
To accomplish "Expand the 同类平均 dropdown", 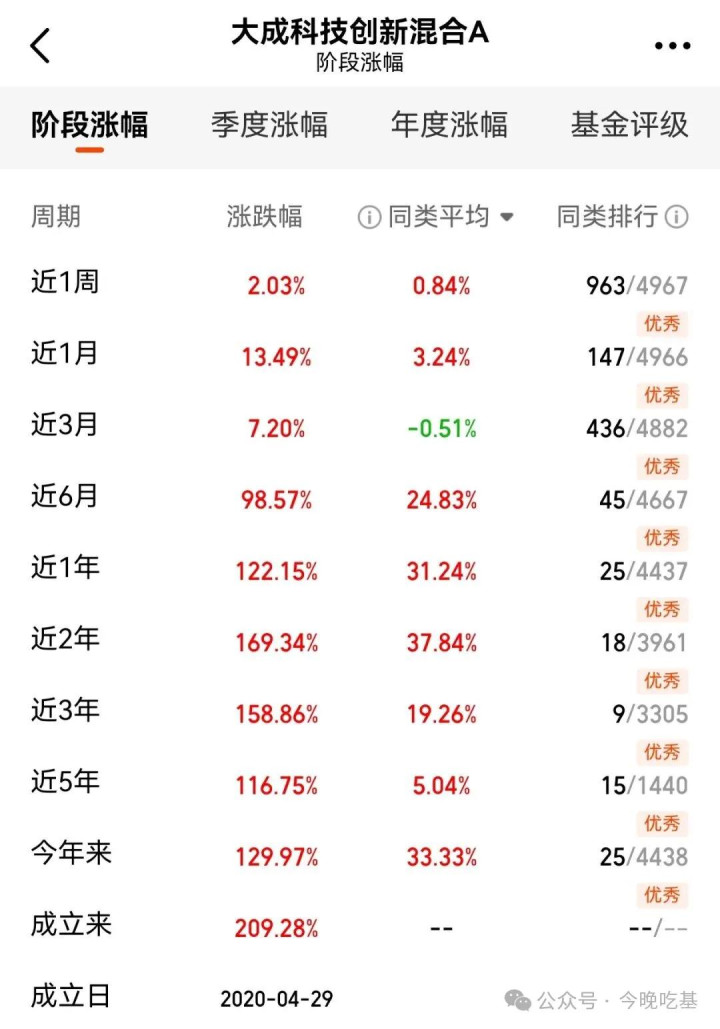I will (507, 217).
